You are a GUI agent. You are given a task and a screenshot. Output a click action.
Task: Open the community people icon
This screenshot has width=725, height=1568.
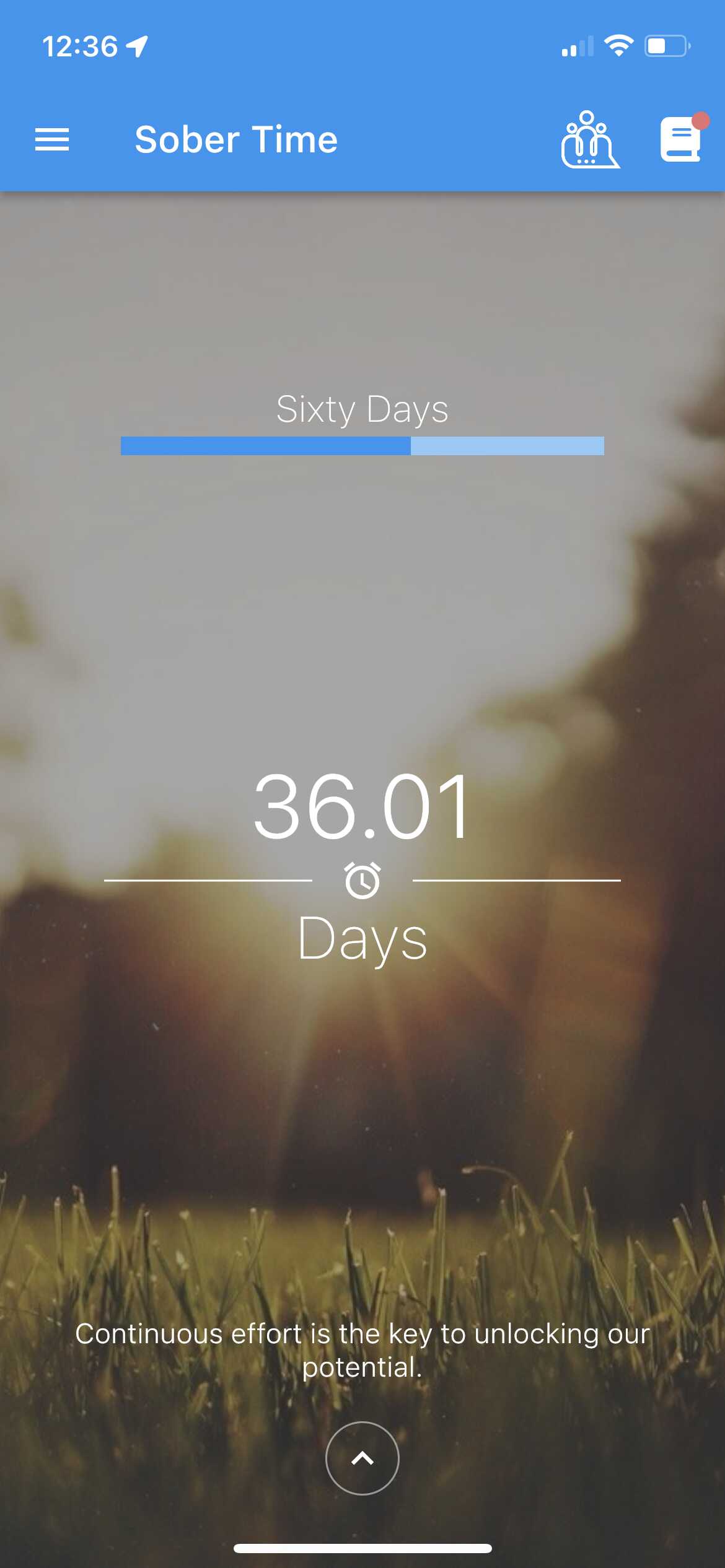590,139
